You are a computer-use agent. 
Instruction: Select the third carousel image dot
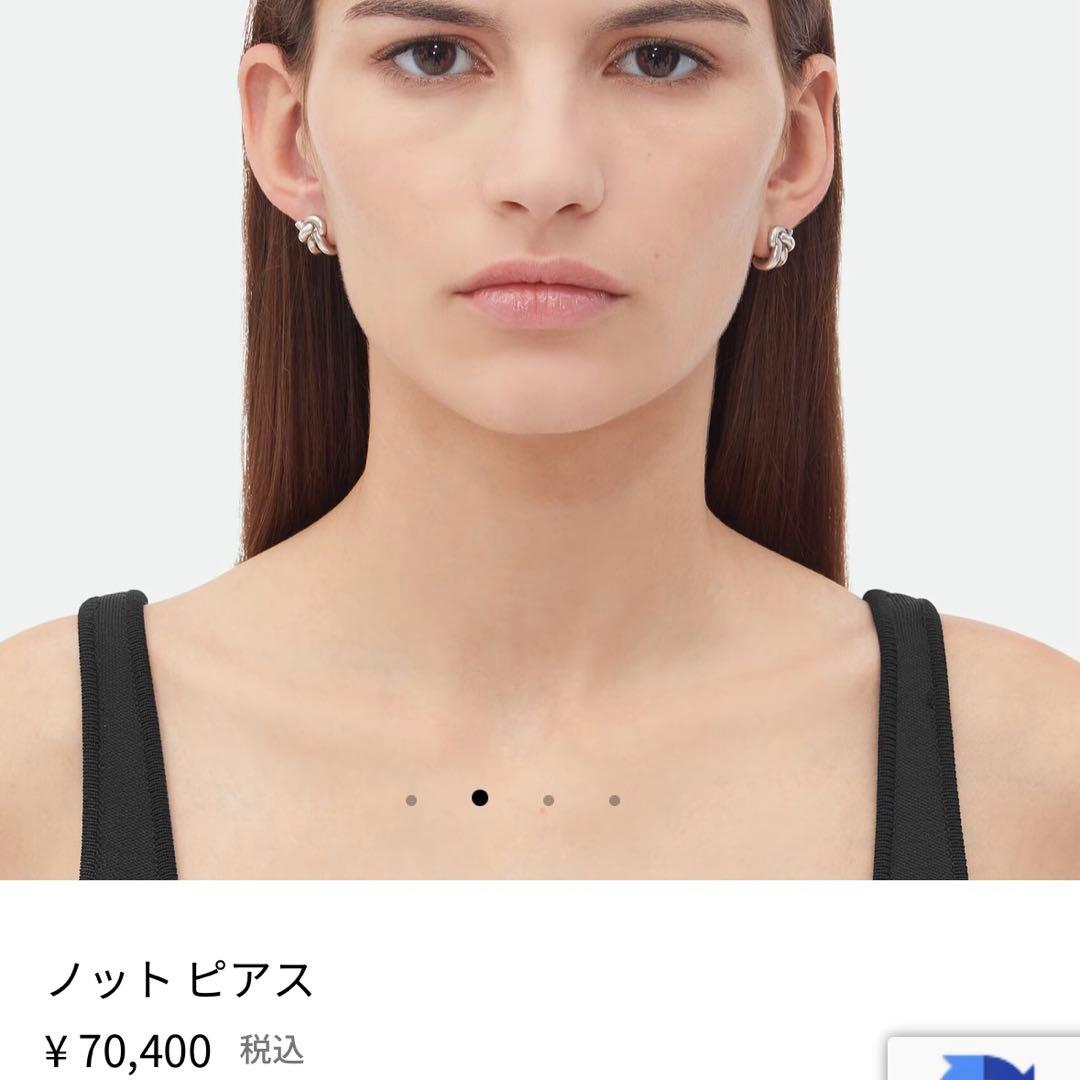point(548,800)
